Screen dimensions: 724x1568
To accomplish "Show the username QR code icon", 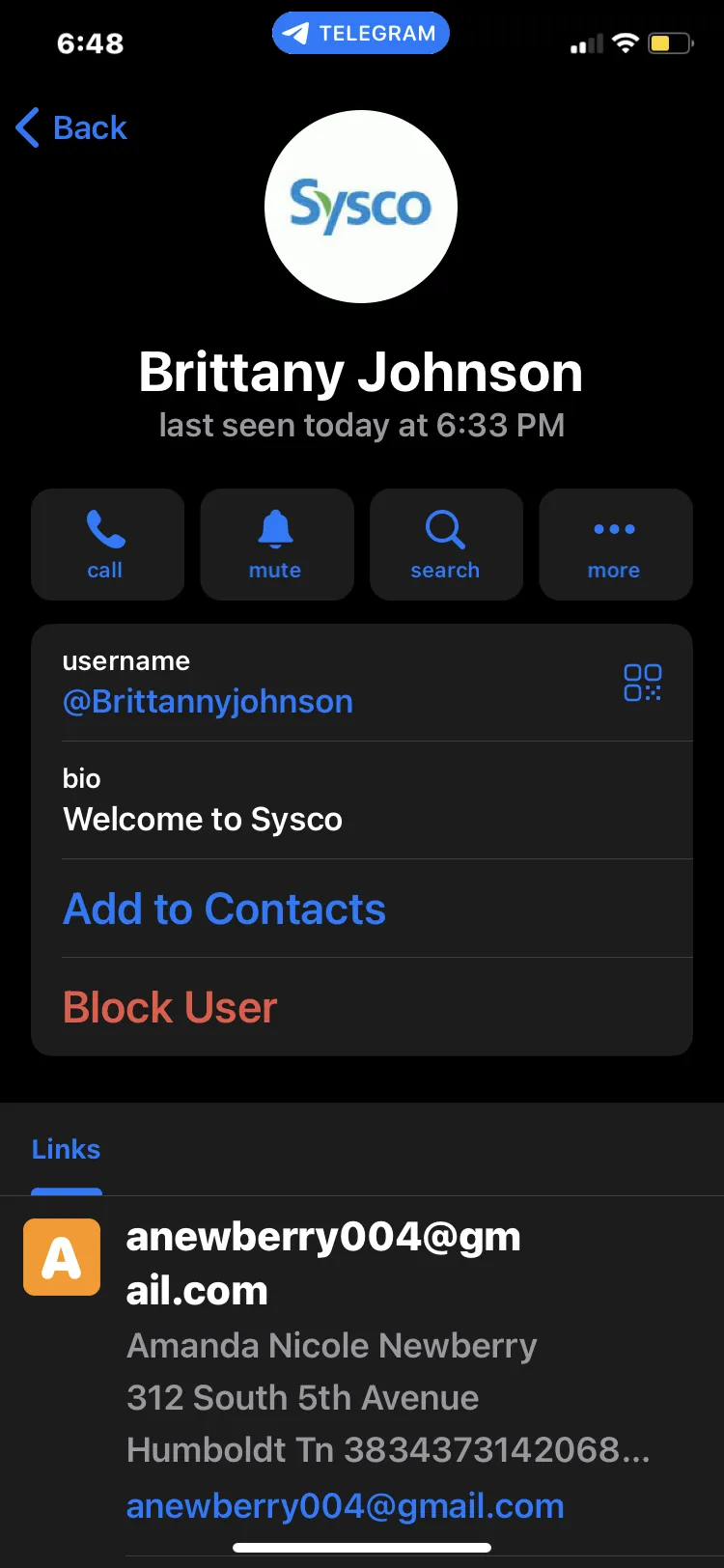I will click(643, 683).
